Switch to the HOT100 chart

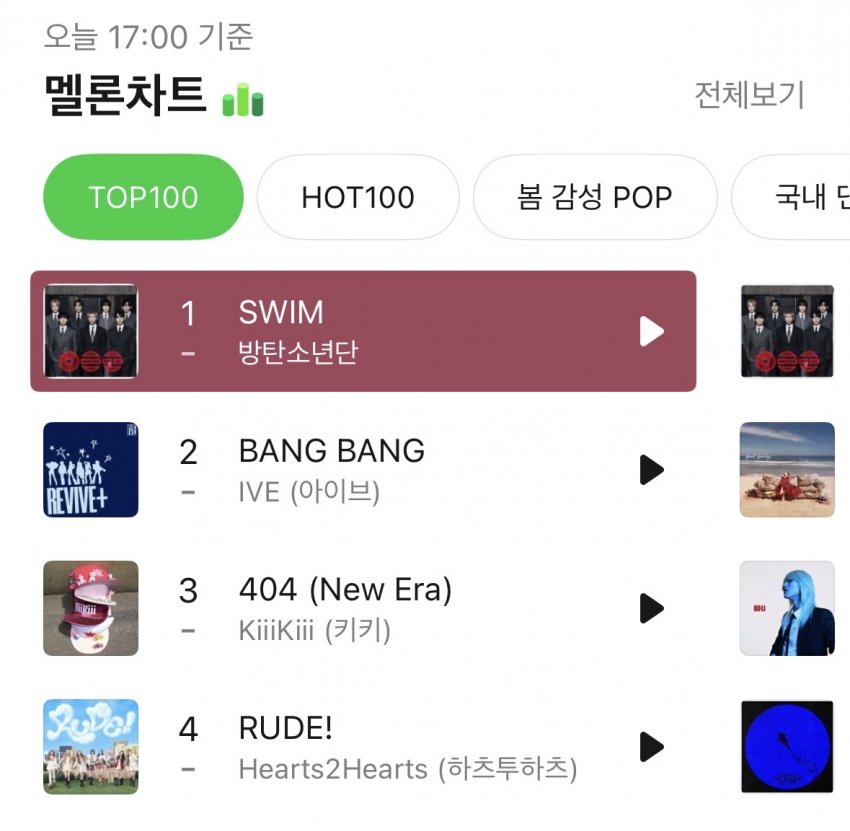358,197
